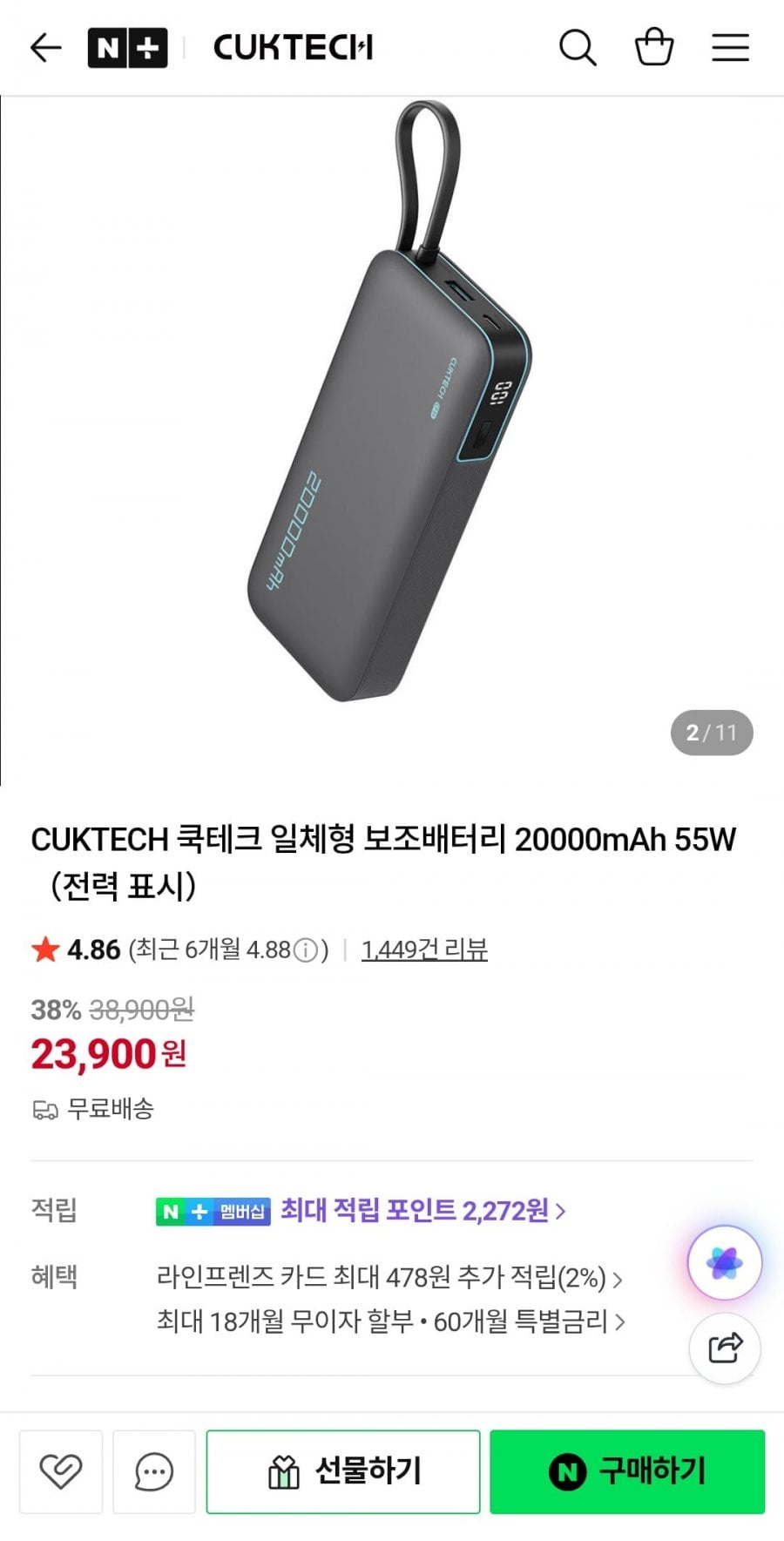Tap 선물하기 to send as gift
The height and width of the screenshot is (1541, 784).
[343, 1471]
